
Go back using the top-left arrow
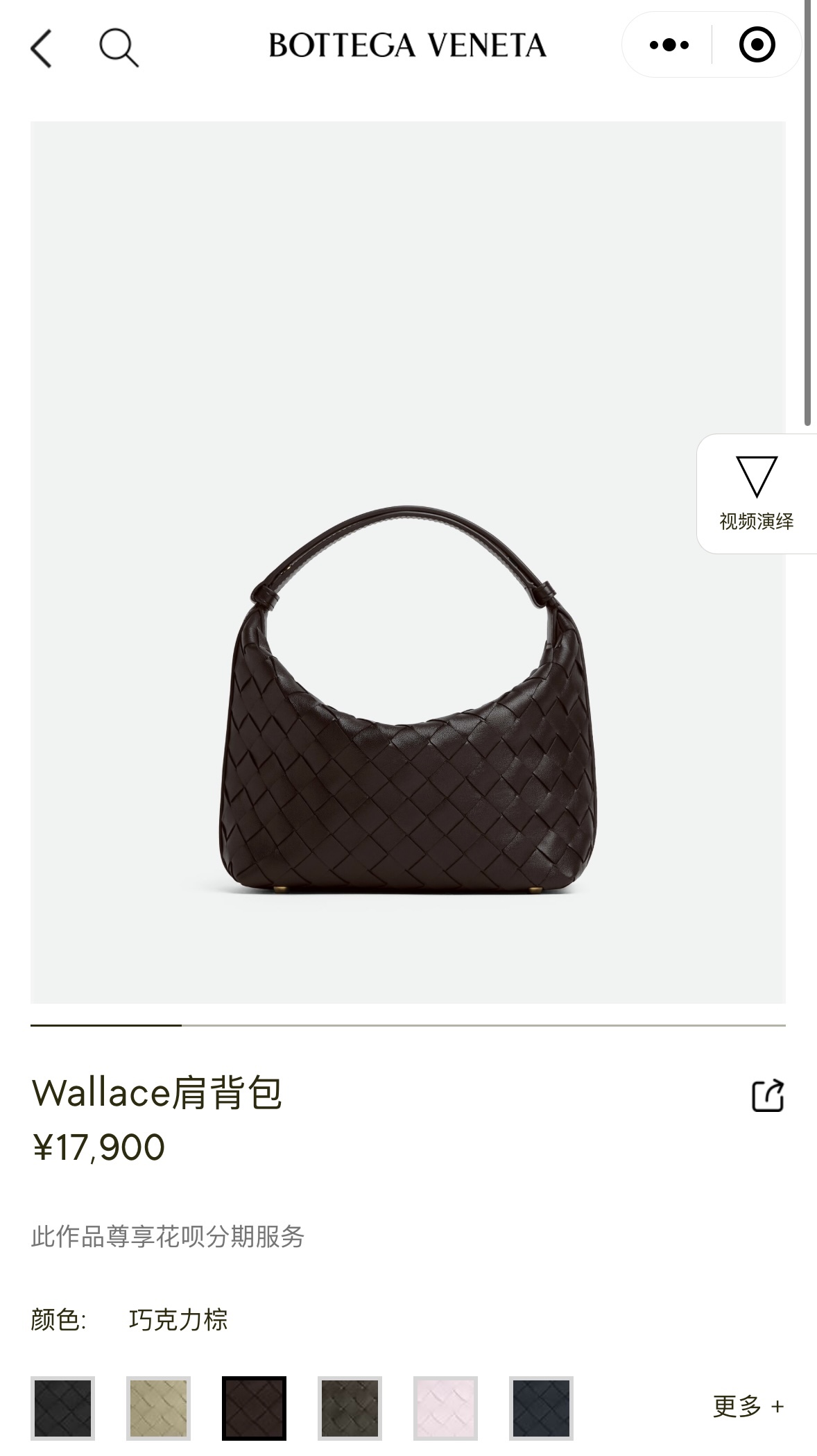pos(42,48)
